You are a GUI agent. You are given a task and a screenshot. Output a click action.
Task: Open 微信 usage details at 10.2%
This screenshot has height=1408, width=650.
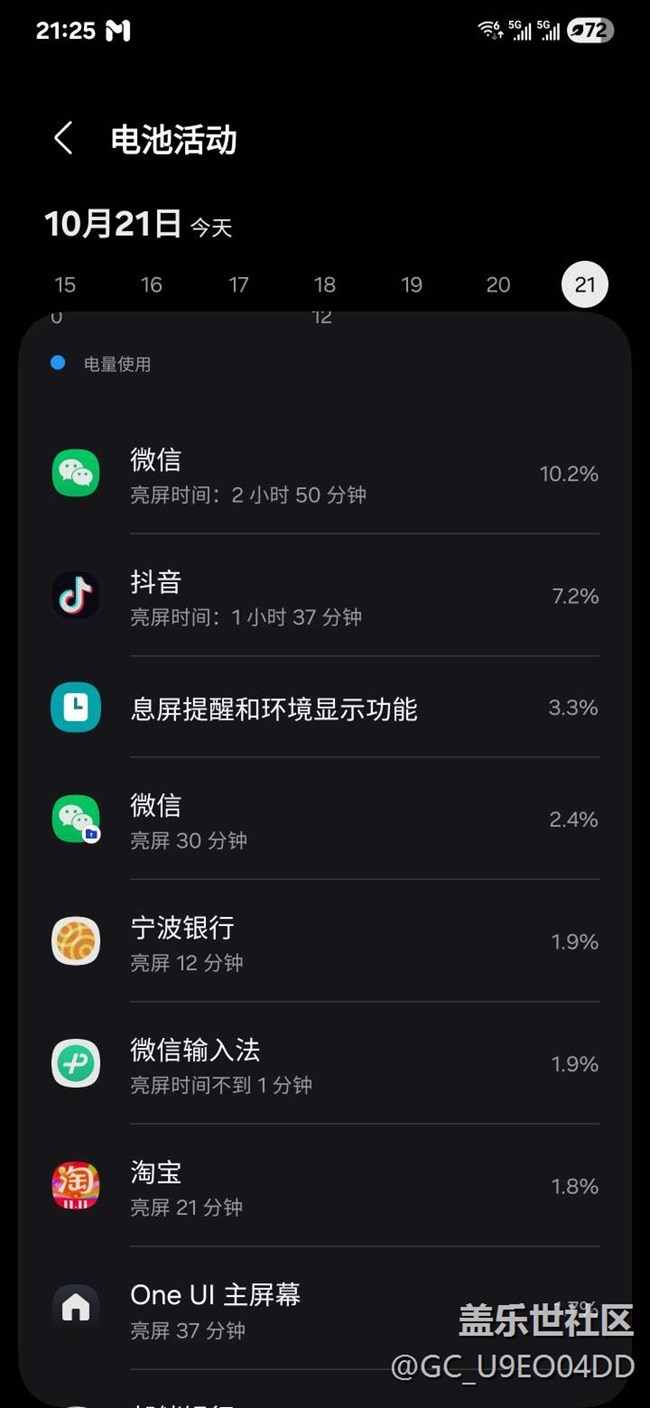(325, 474)
